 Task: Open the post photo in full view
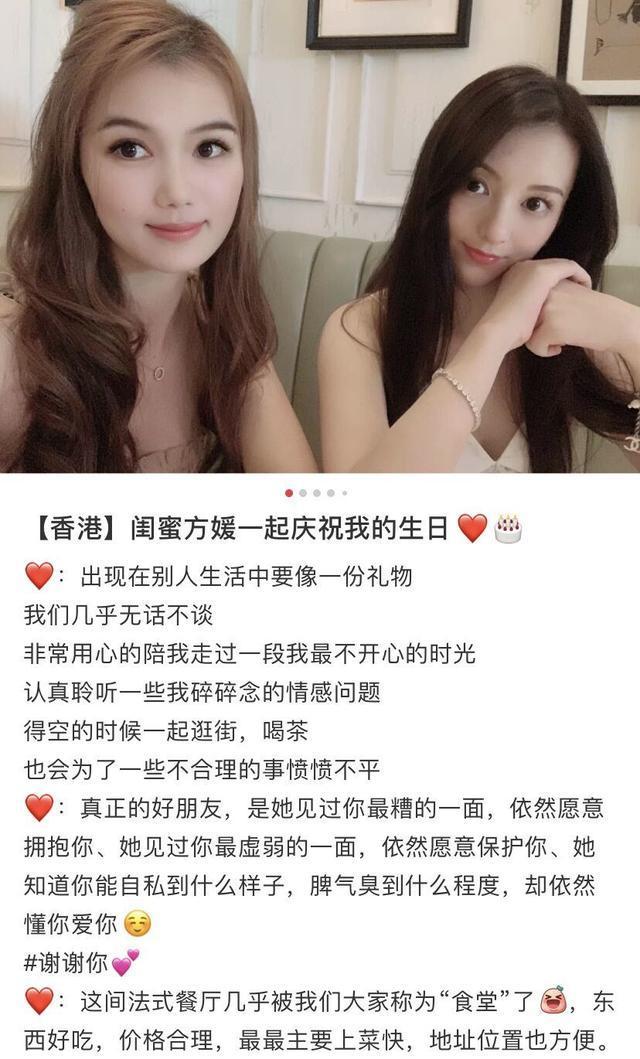(x=320, y=236)
